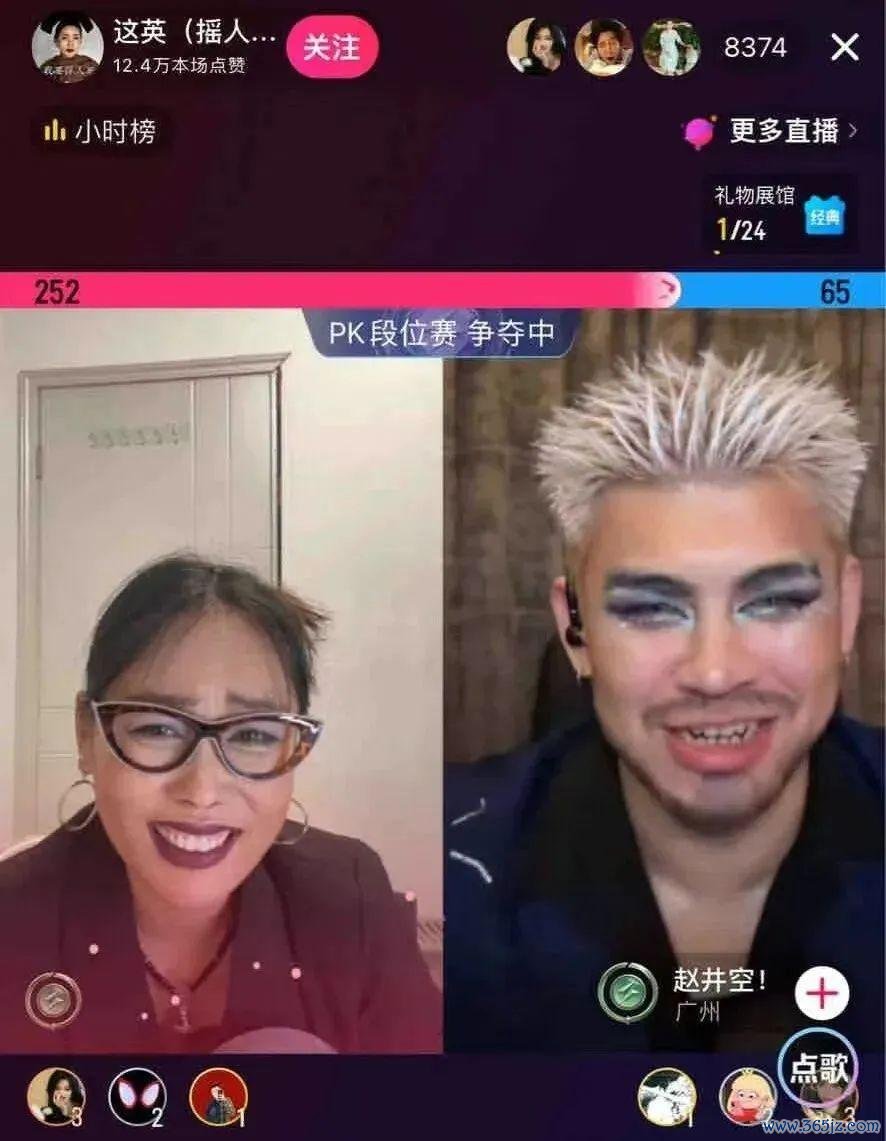This screenshot has width=886, height=1141.
Task: Open the 小时榜 hourly ranking
Action: pyautogui.click(x=100, y=131)
